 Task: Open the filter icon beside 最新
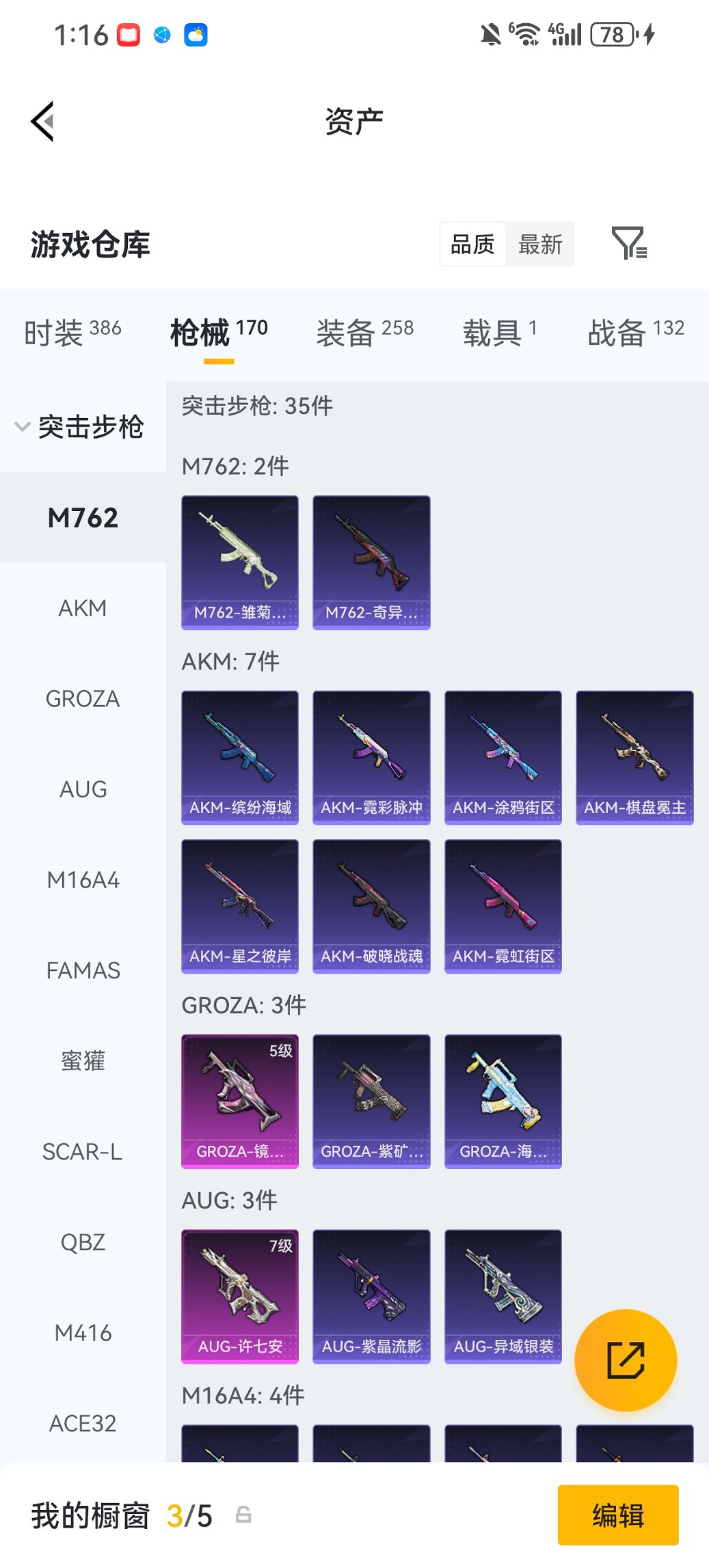[628, 243]
